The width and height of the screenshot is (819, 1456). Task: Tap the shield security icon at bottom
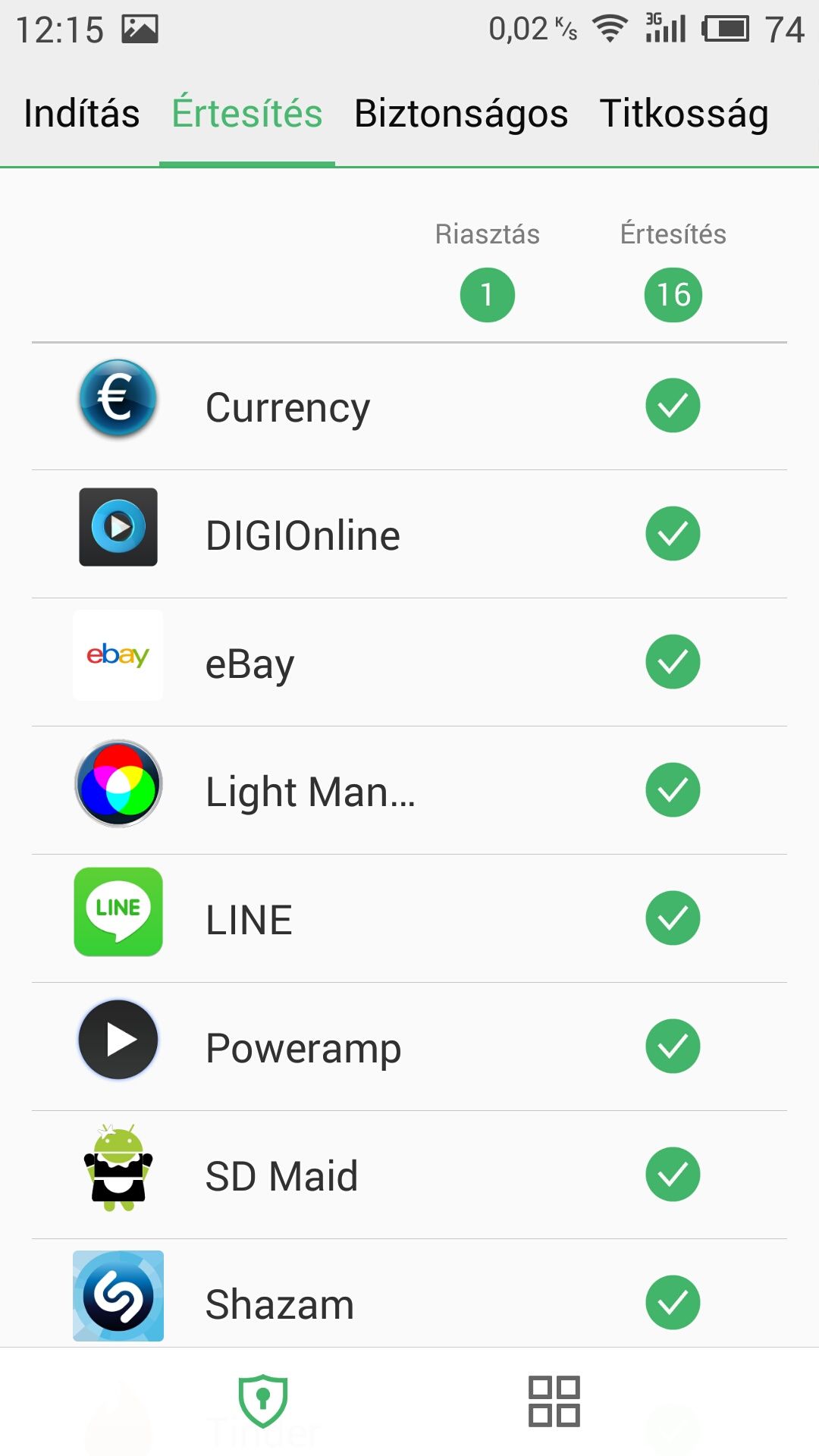(263, 1401)
